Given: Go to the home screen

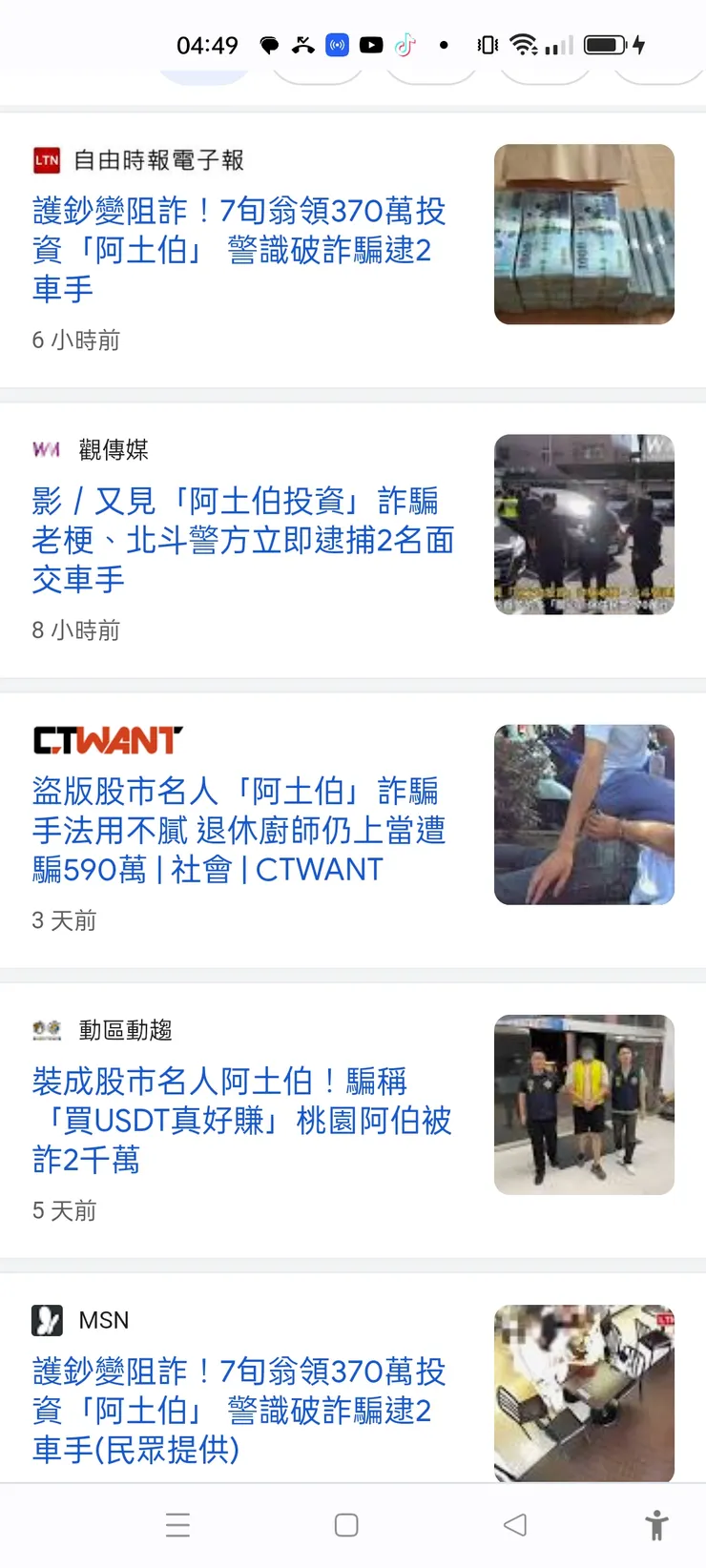Looking at the screenshot, I should (346, 1525).
